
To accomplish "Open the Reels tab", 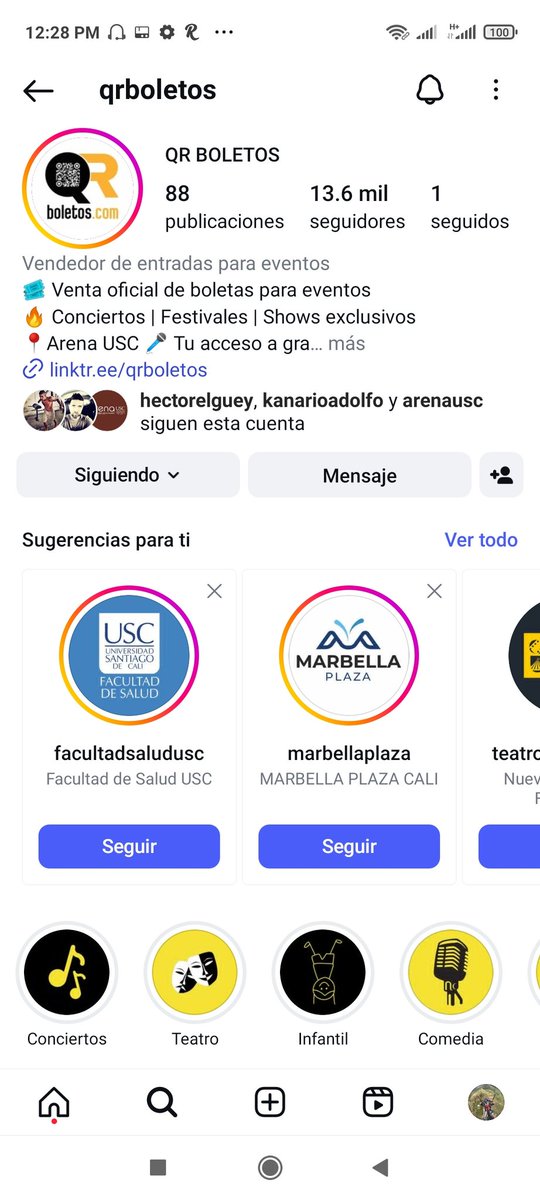I will [x=377, y=1102].
